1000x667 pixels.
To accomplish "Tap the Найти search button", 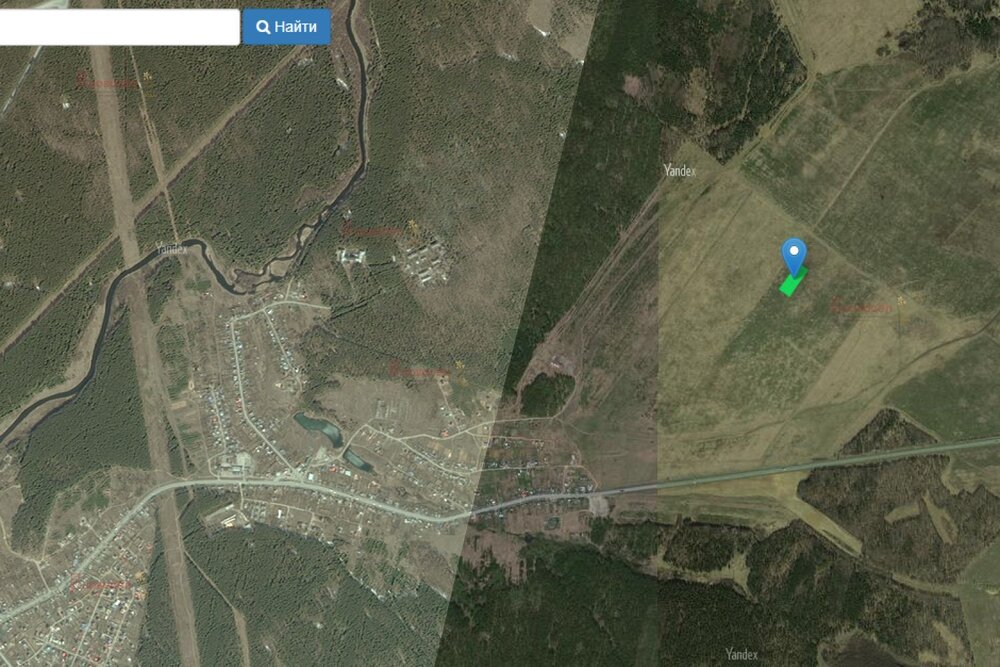I will pyautogui.click(x=286, y=27).
